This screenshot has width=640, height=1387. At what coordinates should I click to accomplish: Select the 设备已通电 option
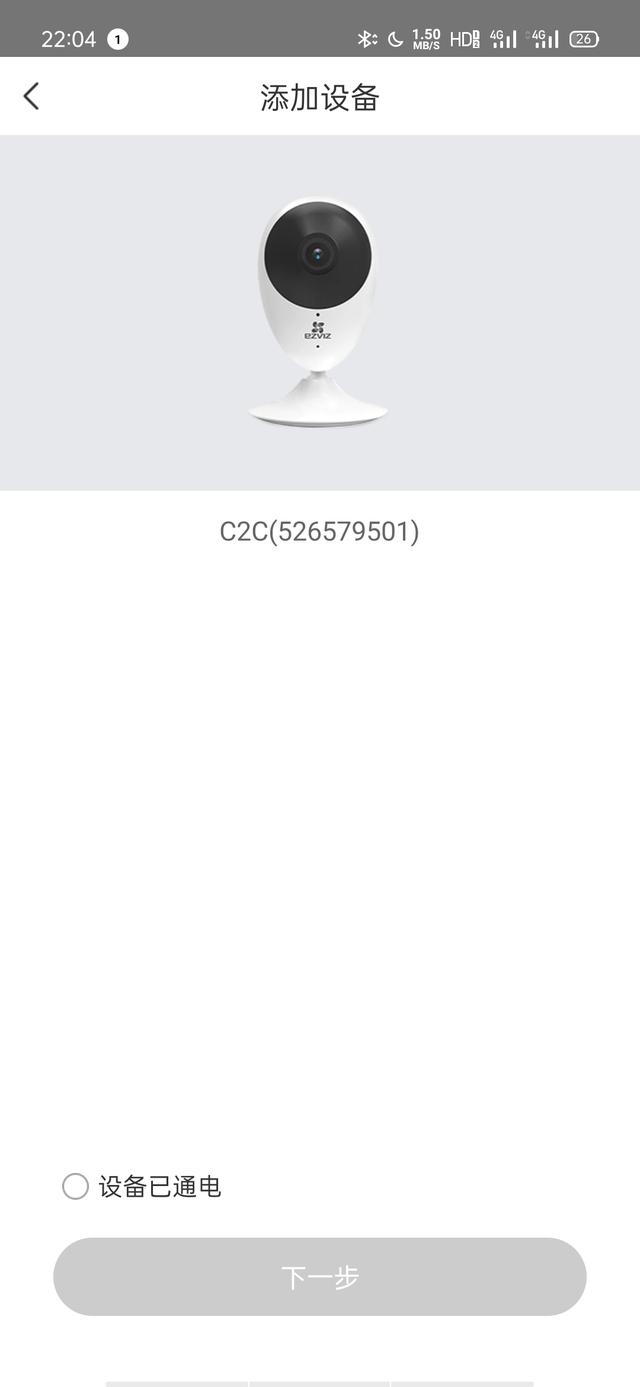click(76, 1187)
